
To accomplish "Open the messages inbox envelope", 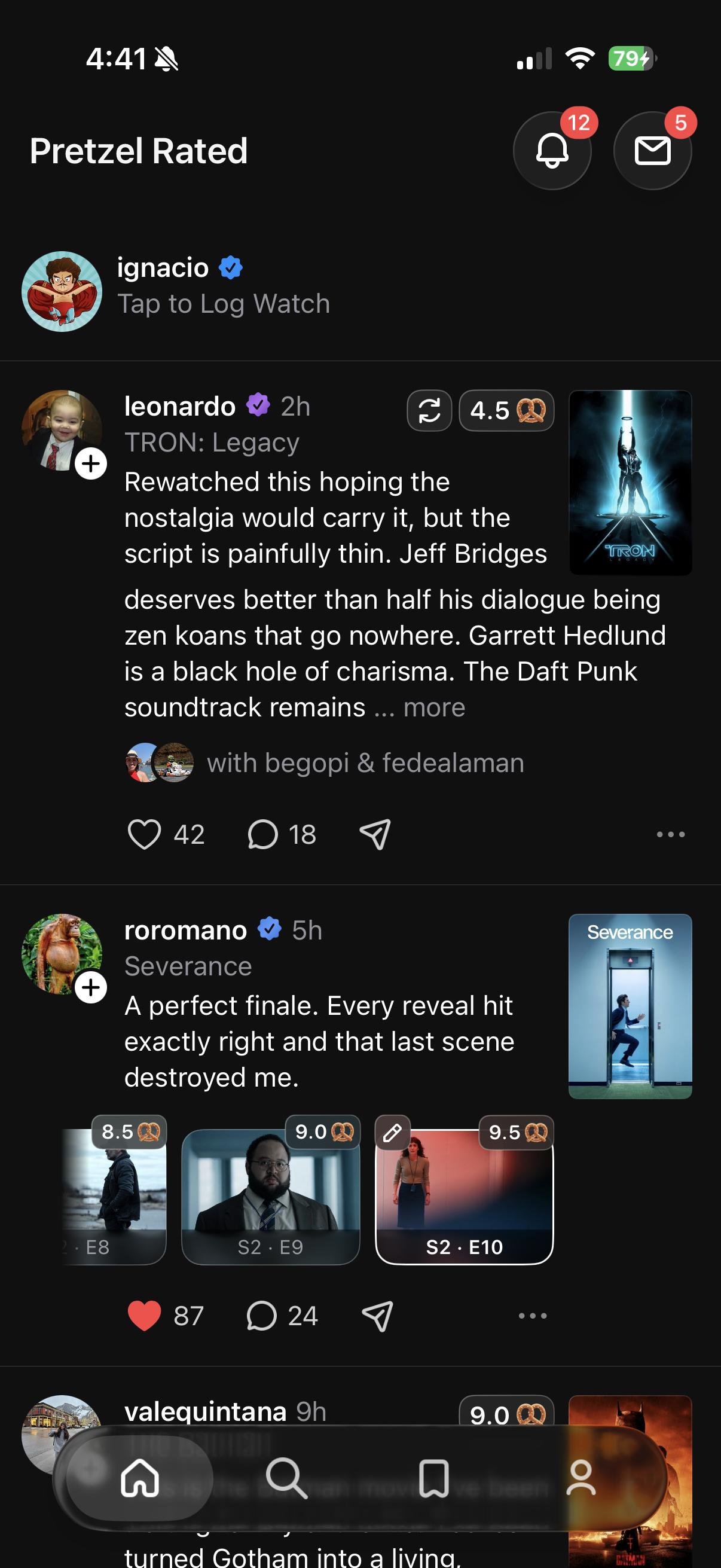I will (x=652, y=151).
